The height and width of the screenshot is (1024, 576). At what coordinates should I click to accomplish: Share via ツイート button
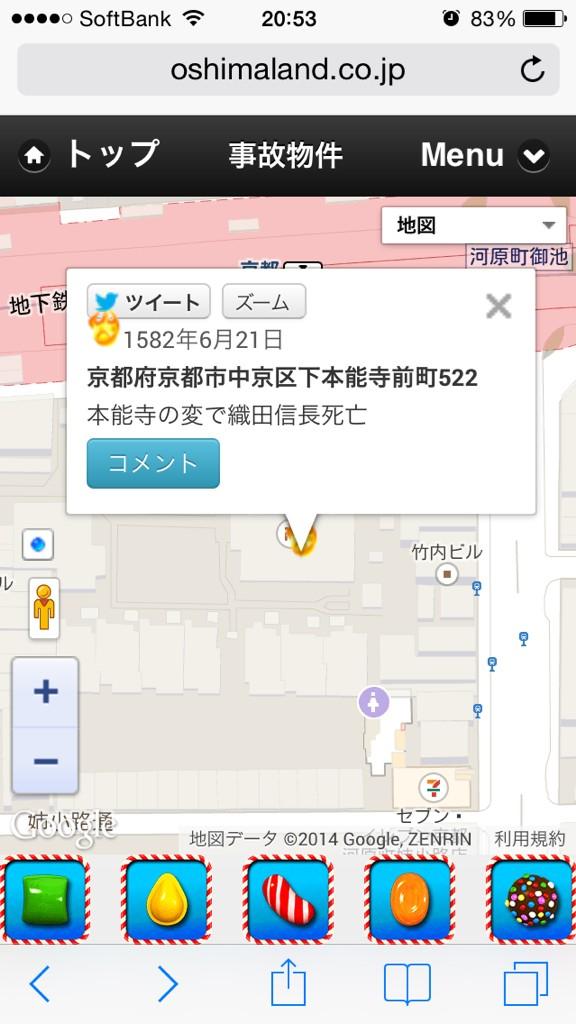[149, 302]
